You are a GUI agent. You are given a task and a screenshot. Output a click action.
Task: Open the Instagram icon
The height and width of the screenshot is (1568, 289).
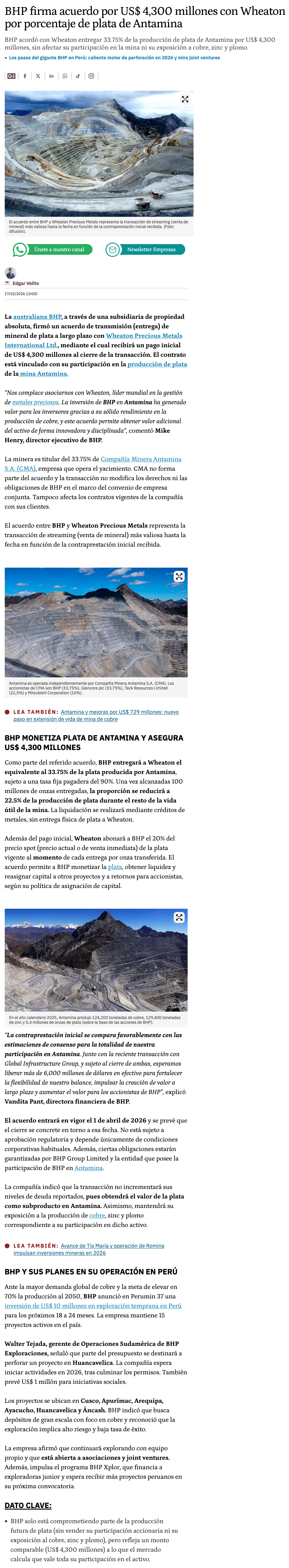tap(91, 76)
